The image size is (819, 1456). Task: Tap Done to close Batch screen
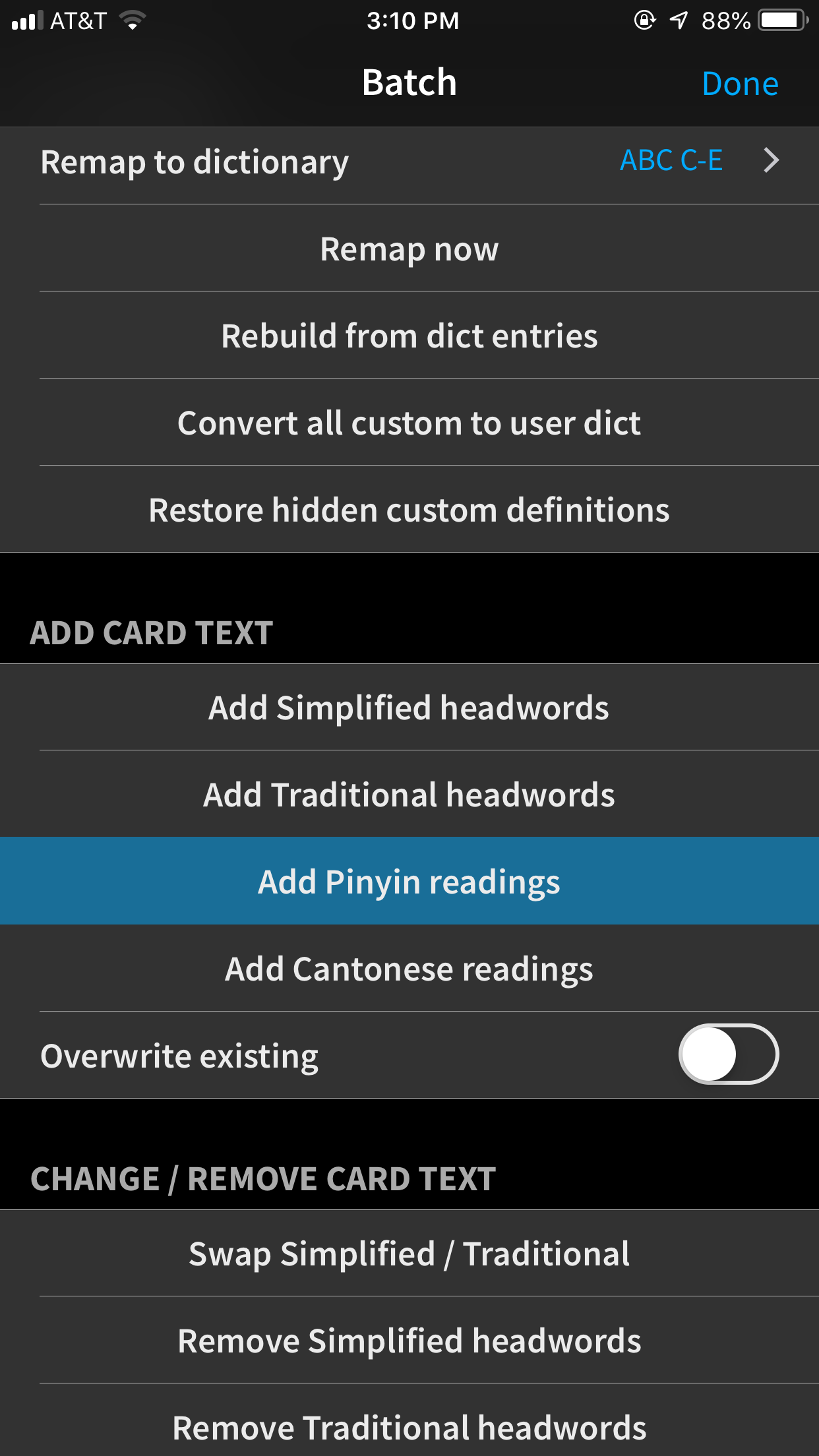[x=740, y=84]
